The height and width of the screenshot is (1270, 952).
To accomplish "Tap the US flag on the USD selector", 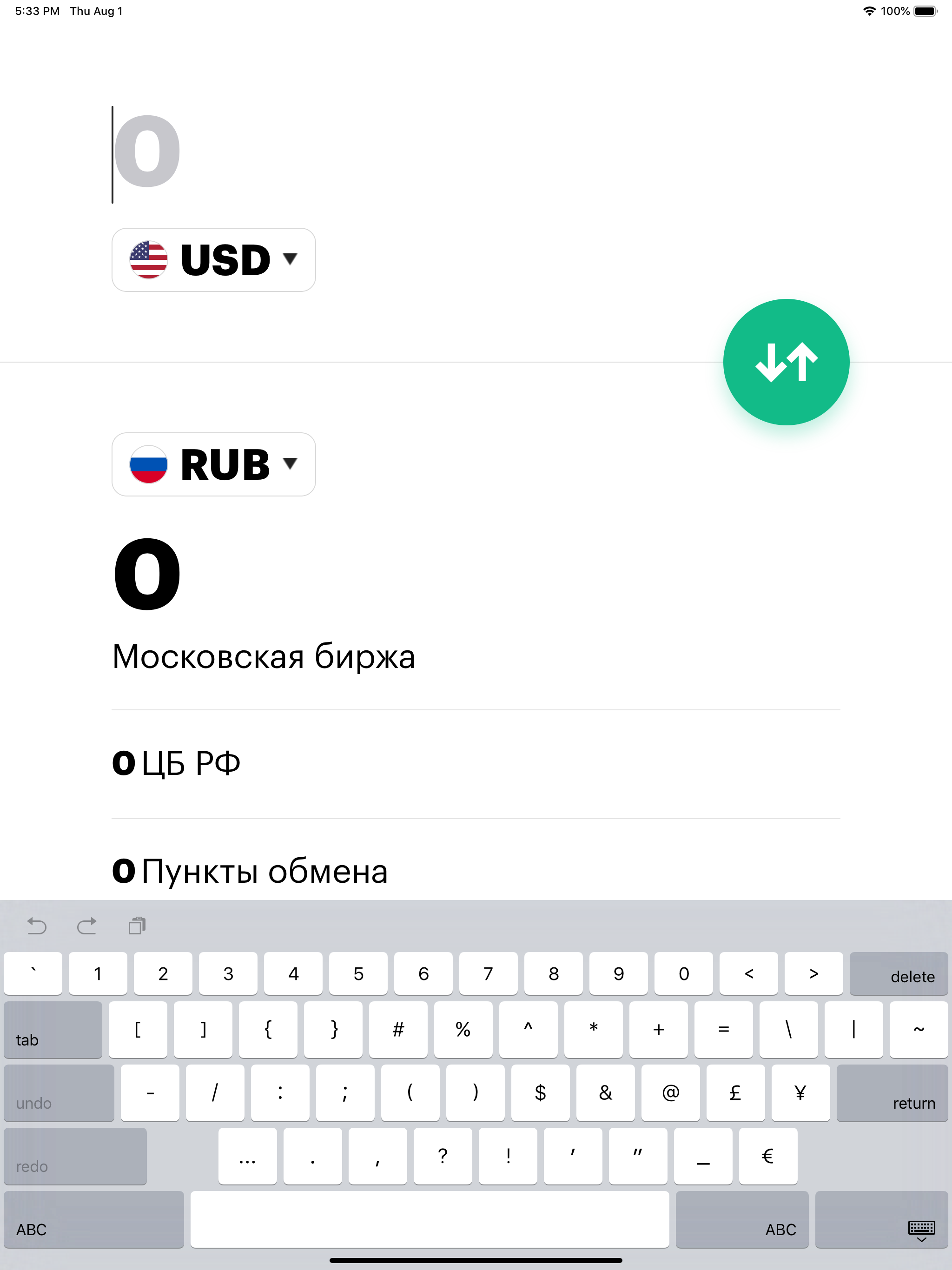I will coord(148,259).
